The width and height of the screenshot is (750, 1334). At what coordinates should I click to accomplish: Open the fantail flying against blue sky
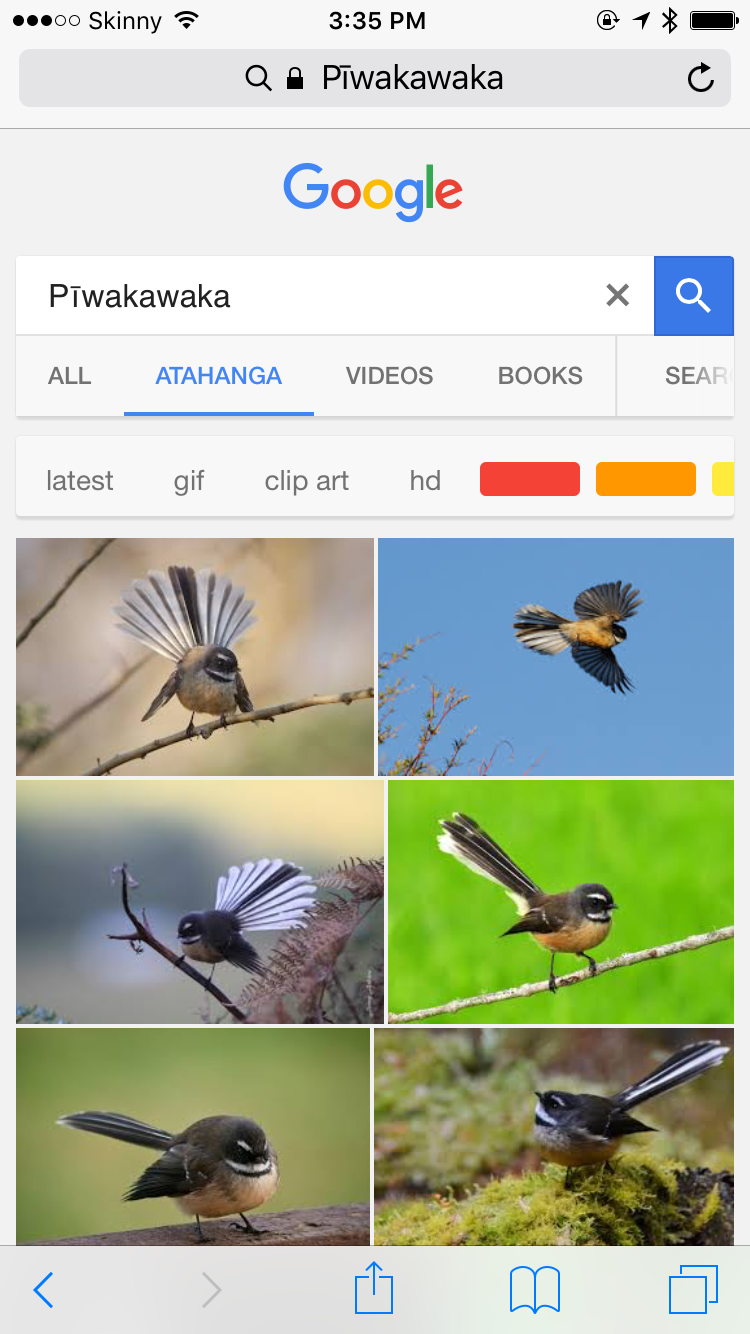(556, 656)
